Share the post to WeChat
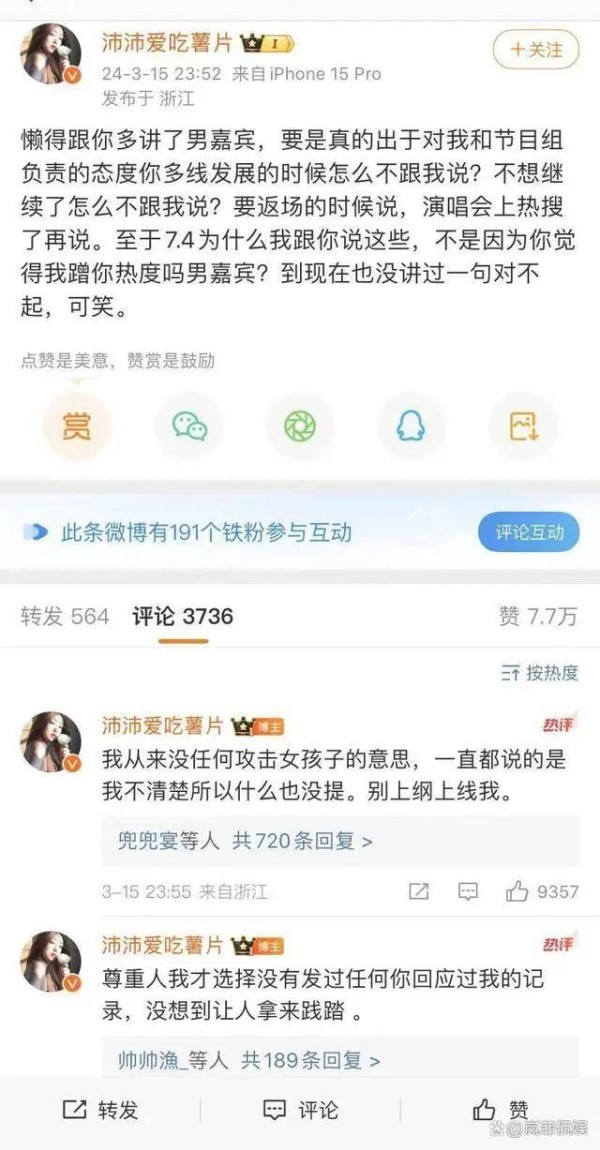 [189, 427]
